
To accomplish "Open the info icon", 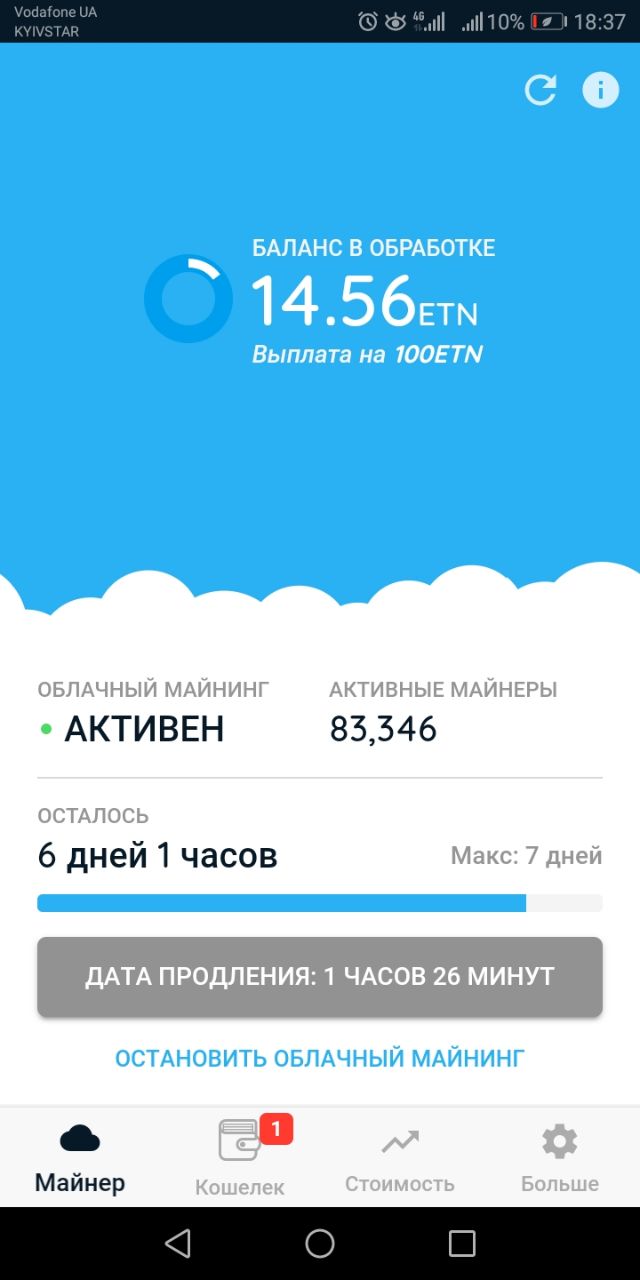I will [x=600, y=90].
